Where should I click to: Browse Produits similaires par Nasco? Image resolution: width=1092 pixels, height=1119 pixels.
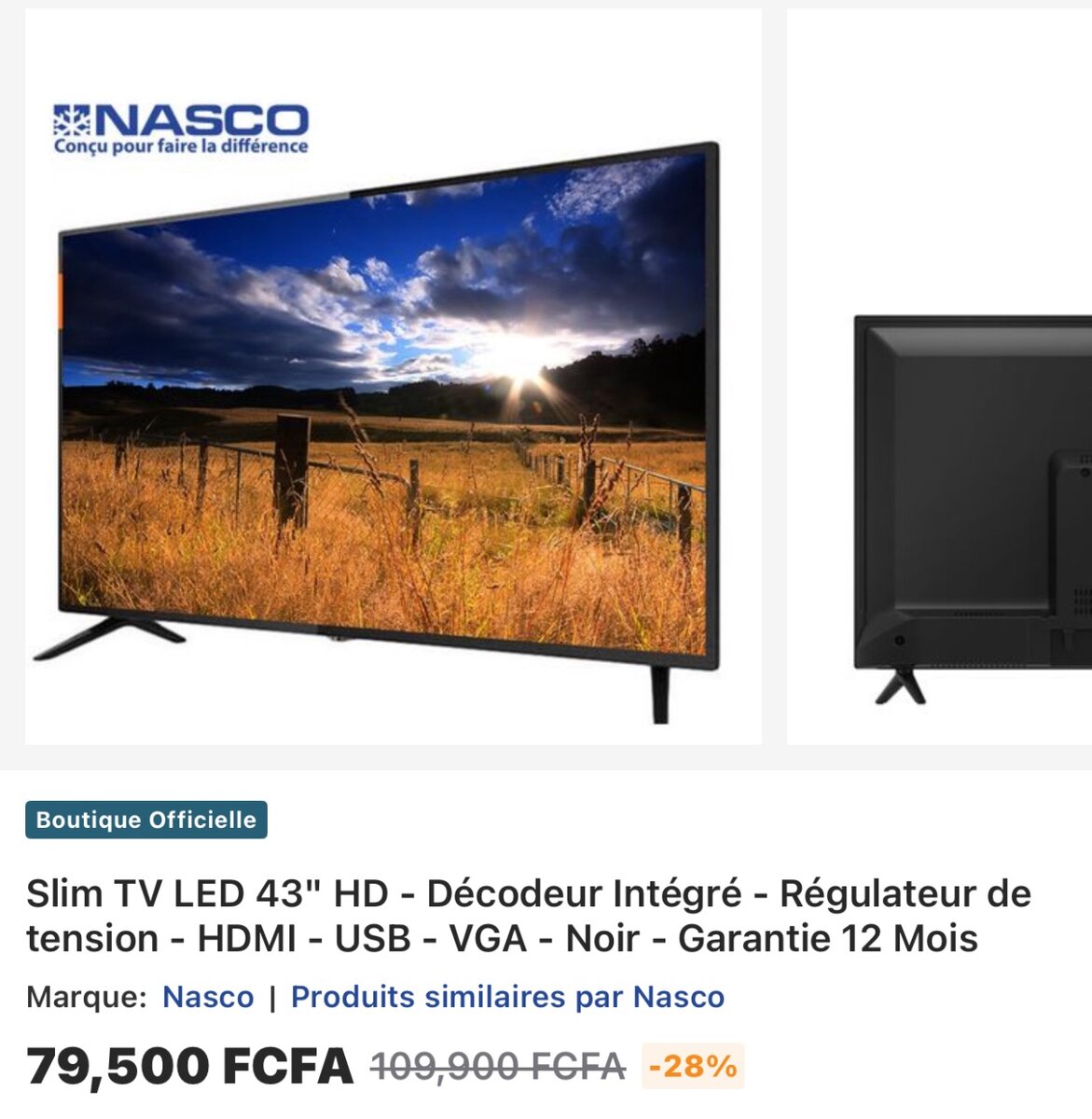[507, 997]
